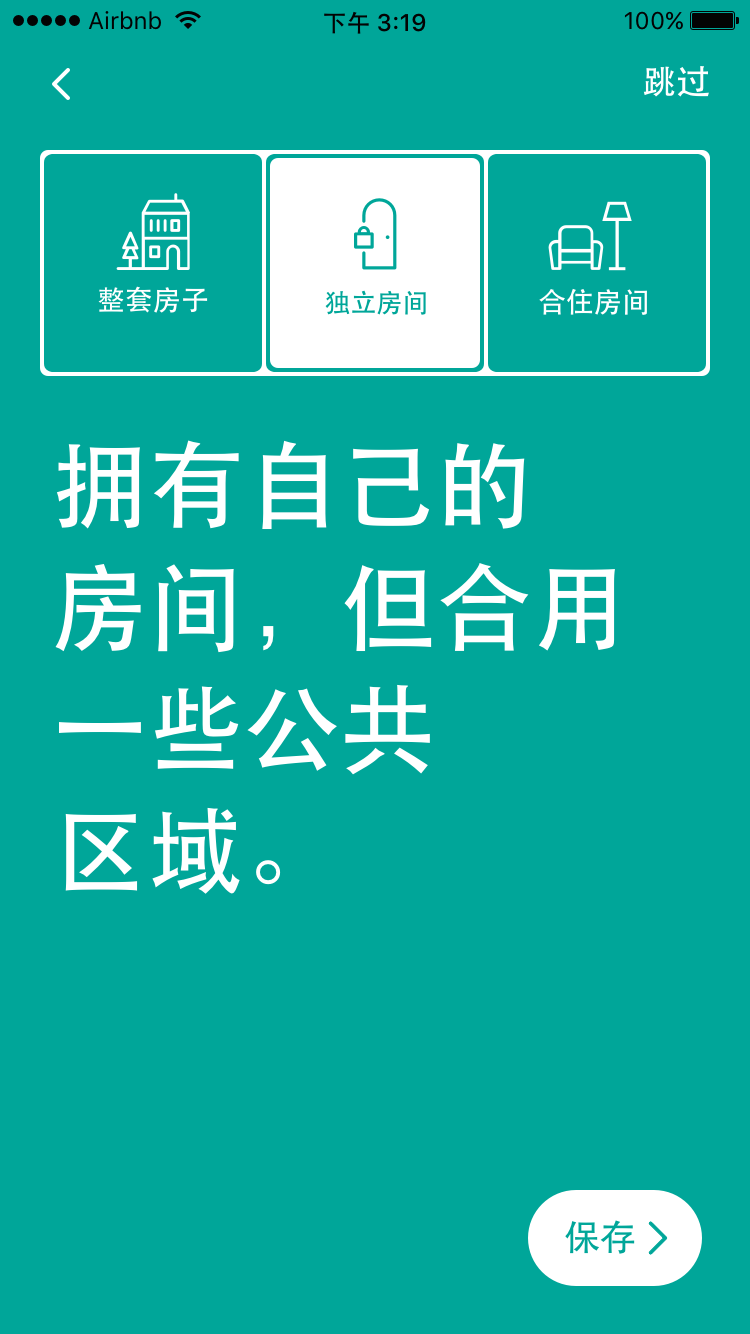Tap 跳过 to skip this step
Screen dimensions: 750x1334
(x=676, y=83)
